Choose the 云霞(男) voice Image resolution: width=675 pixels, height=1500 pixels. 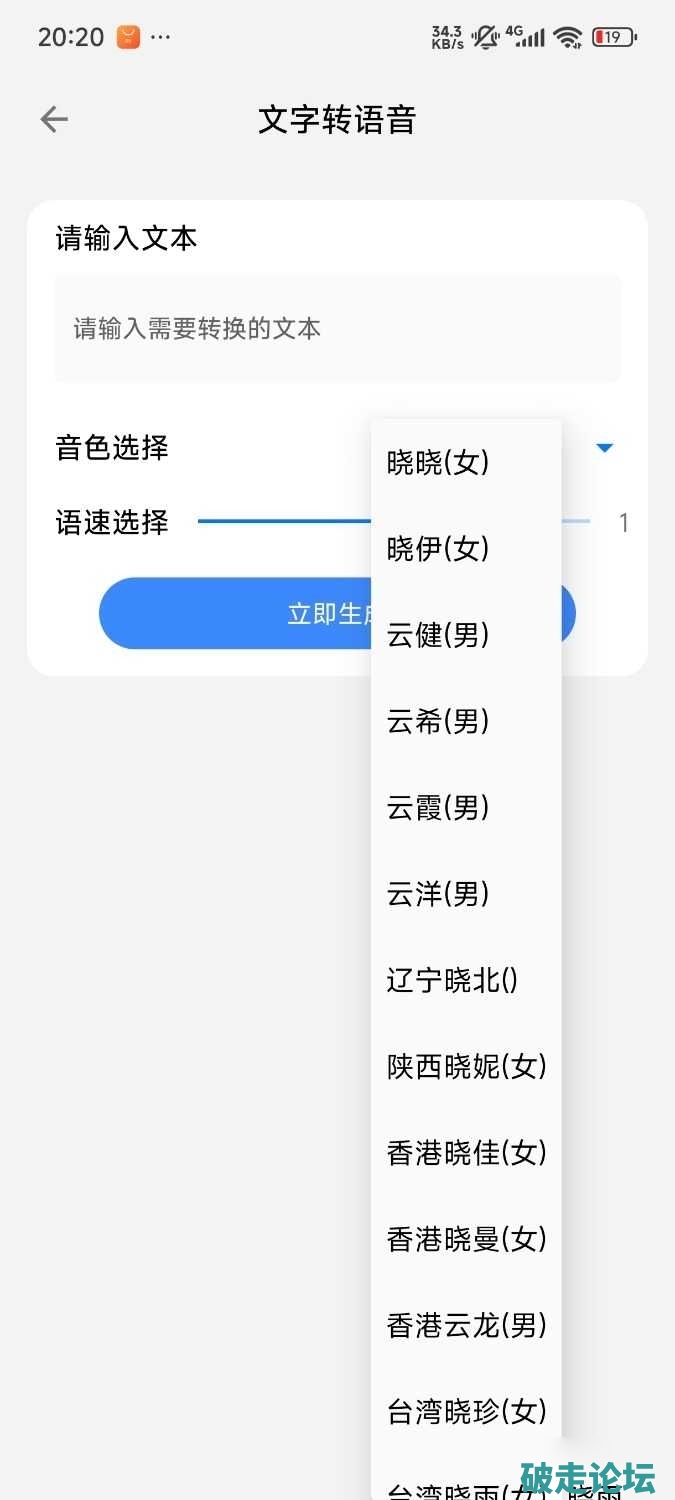point(438,807)
